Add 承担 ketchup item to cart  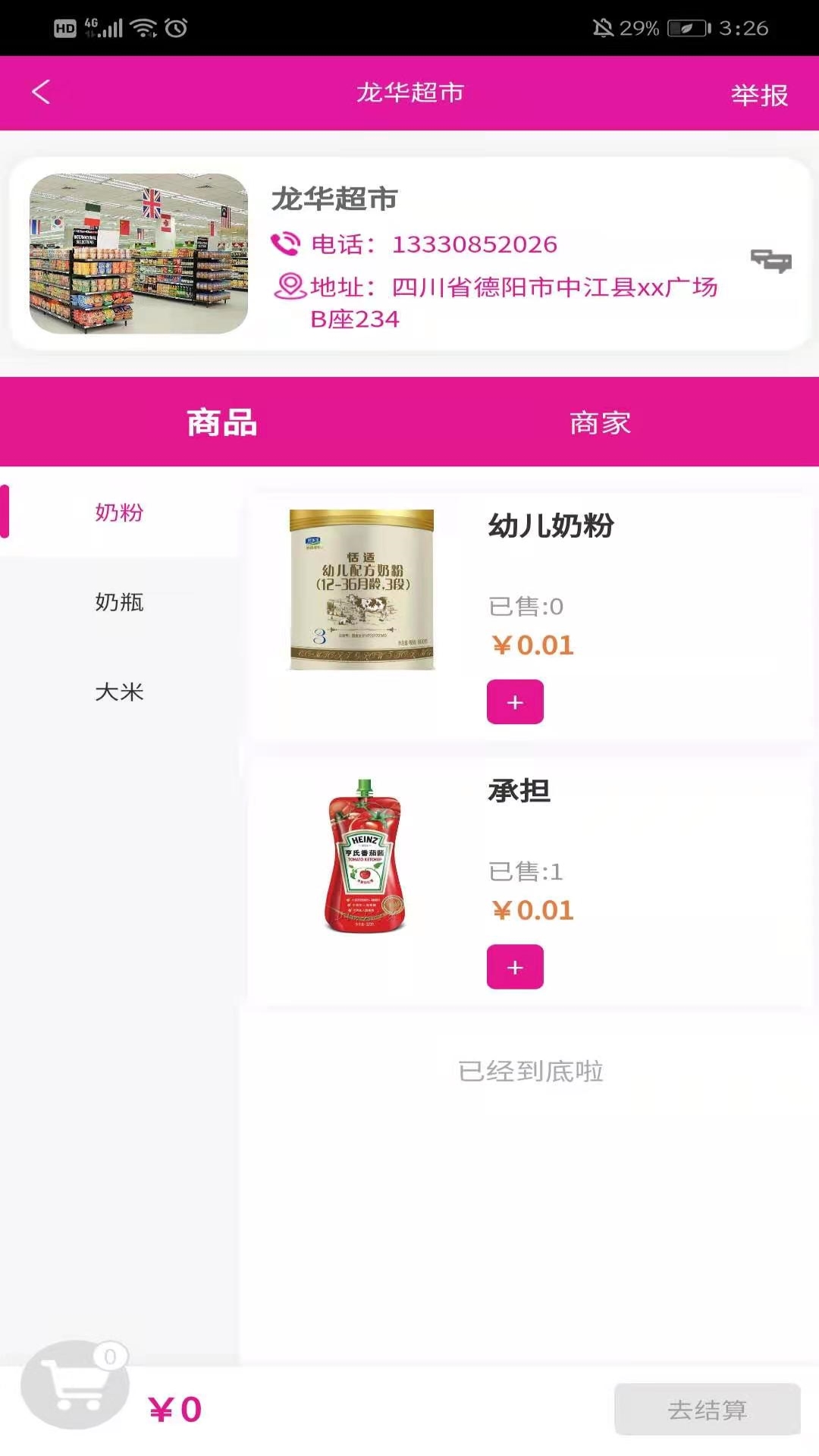click(x=515, y=967)
